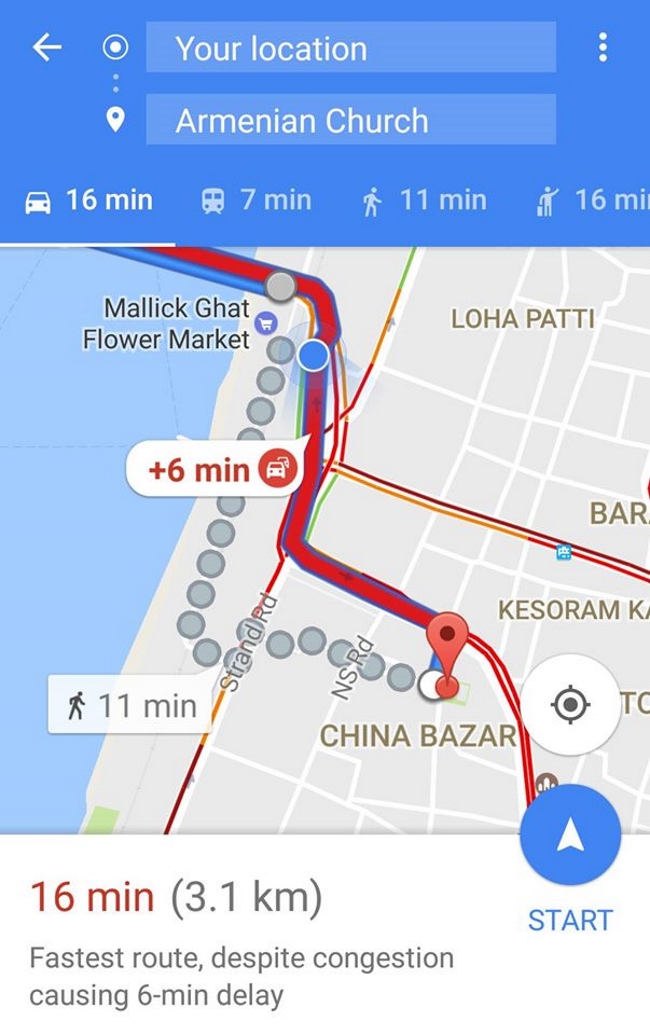Edit the Your location starting point
The width and height of the screenshot is (650, 1035).
click(350, 48)
